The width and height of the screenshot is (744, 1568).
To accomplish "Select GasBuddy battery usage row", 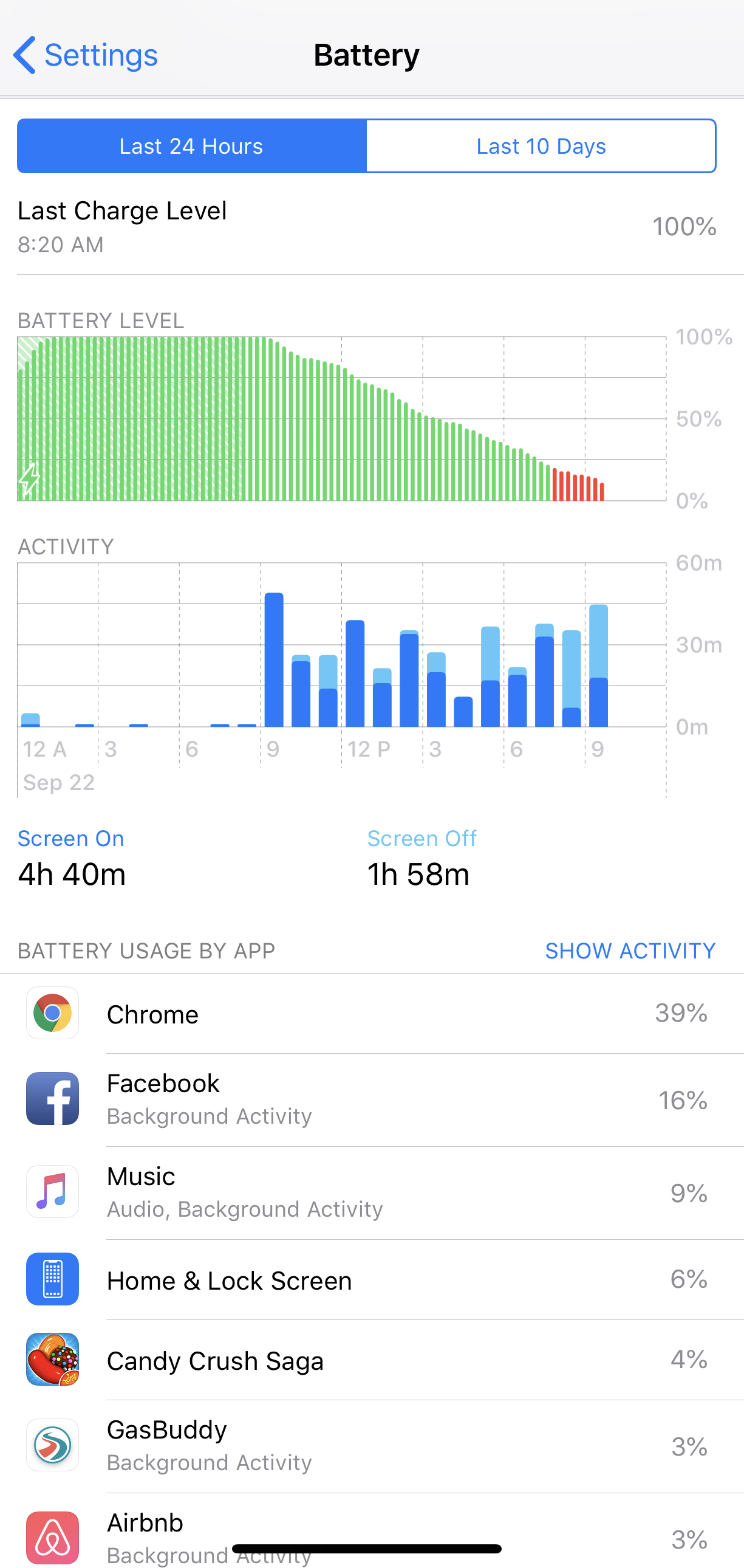I will click(371, 1446).
